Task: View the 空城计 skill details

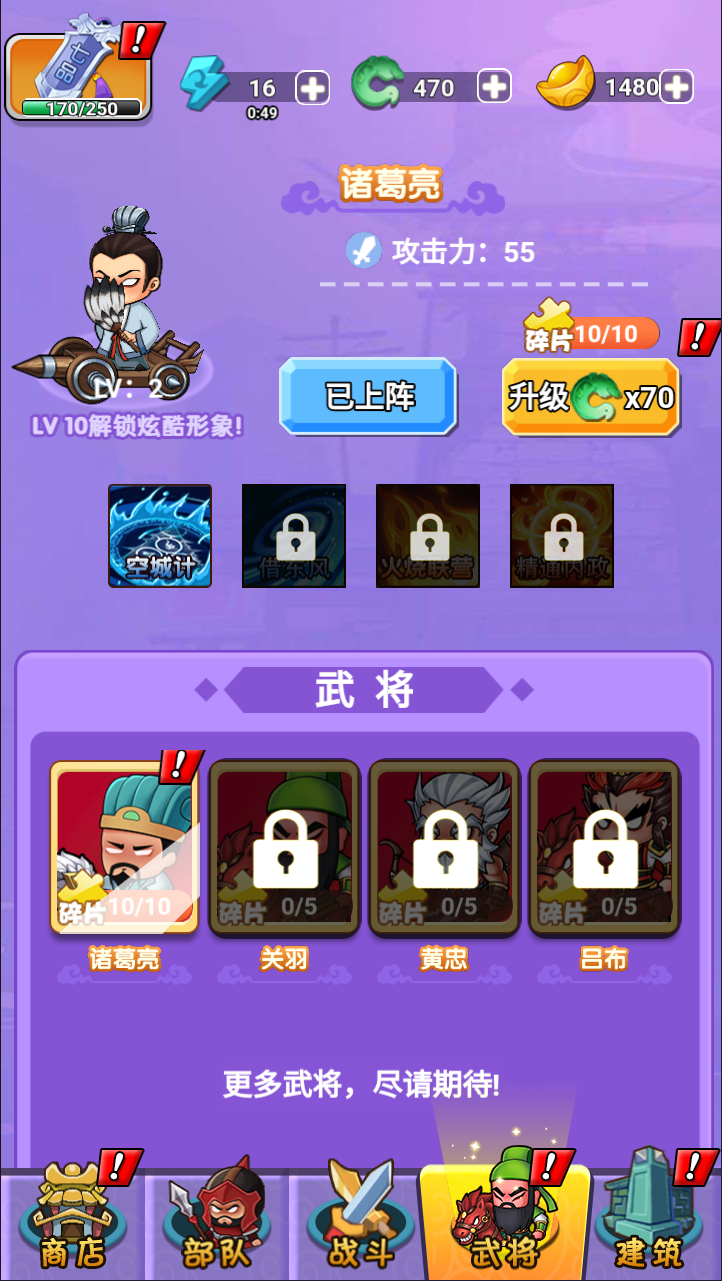Action: [x=160, y=536]
